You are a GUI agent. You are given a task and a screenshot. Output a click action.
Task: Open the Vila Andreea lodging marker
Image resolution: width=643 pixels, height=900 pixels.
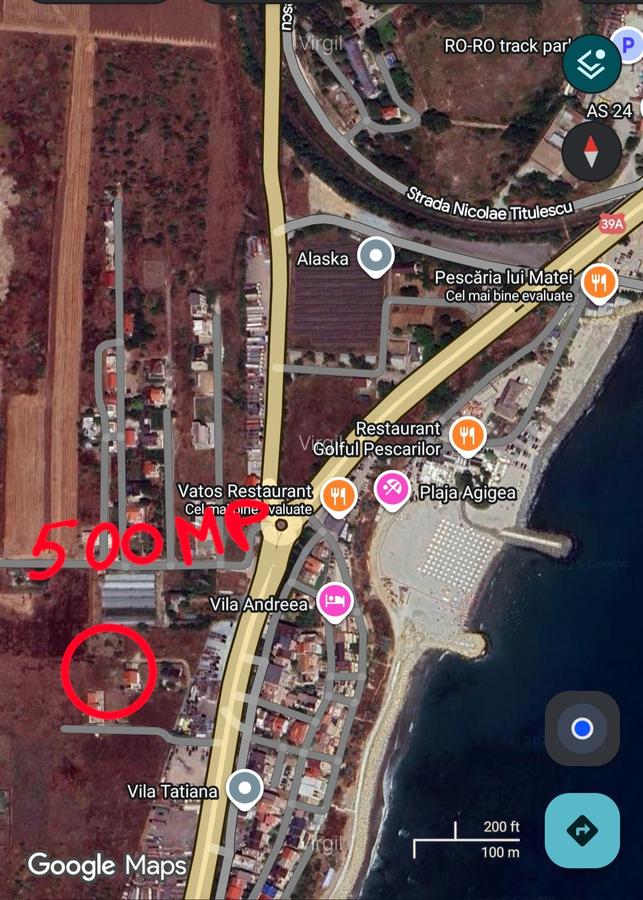click(x=334, y=601)
